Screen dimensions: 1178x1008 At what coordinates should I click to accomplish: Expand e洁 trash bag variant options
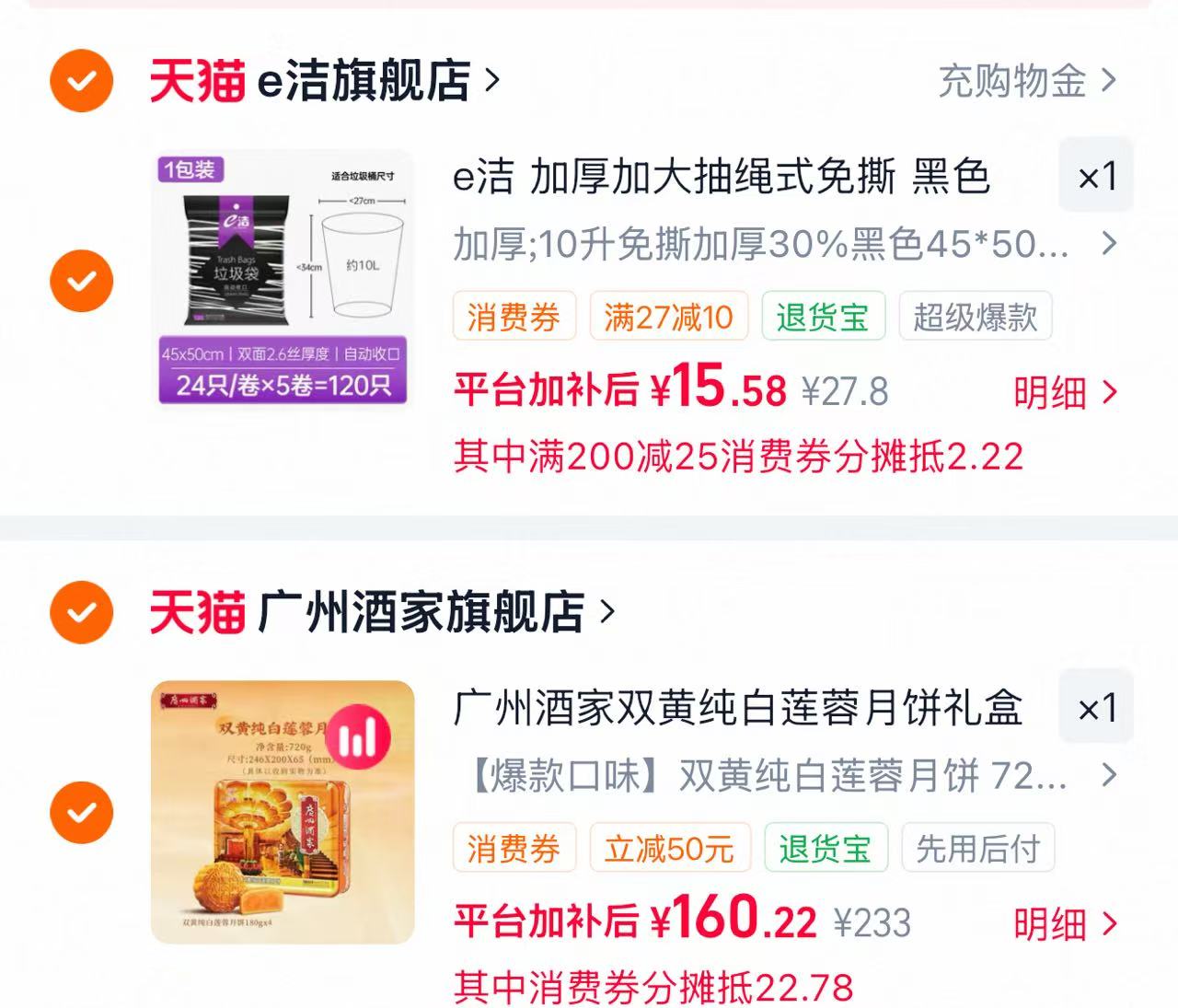point(785,244)
